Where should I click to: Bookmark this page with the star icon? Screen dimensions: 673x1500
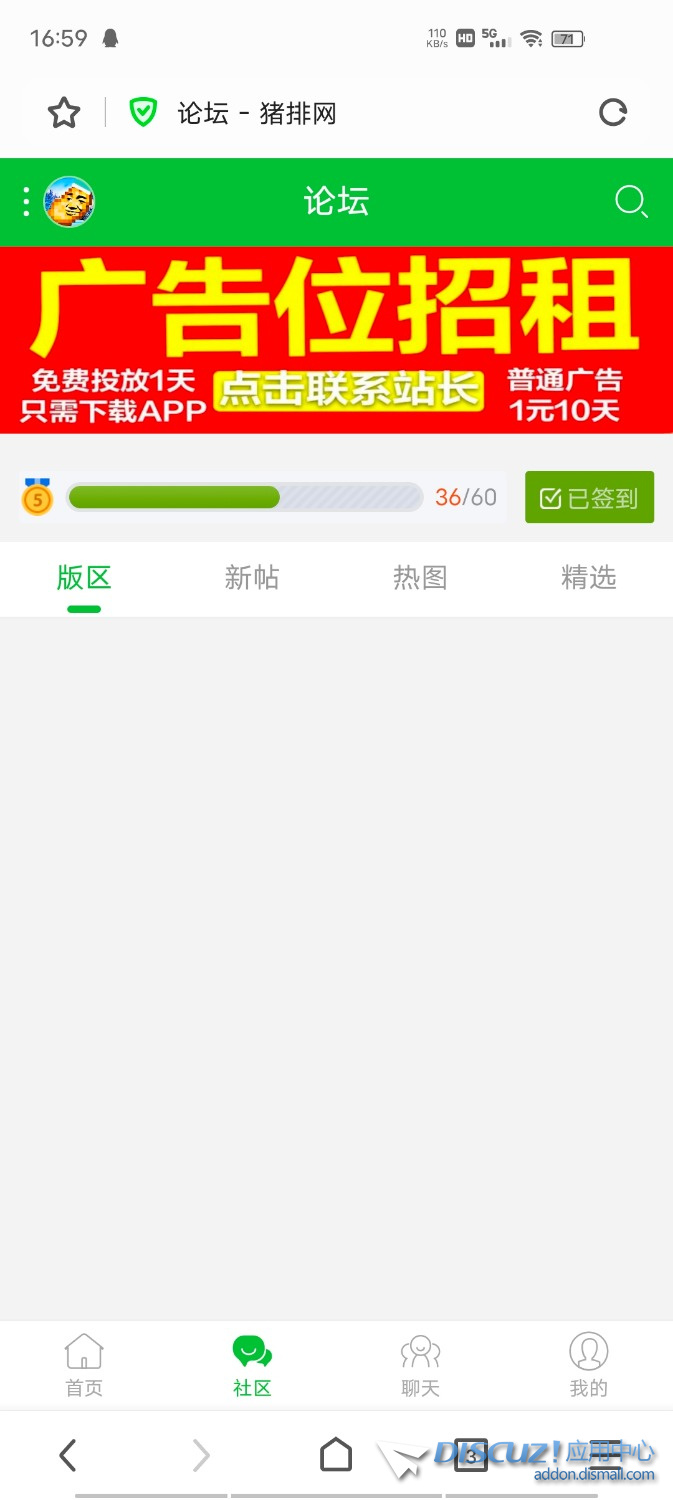point(64,113)
